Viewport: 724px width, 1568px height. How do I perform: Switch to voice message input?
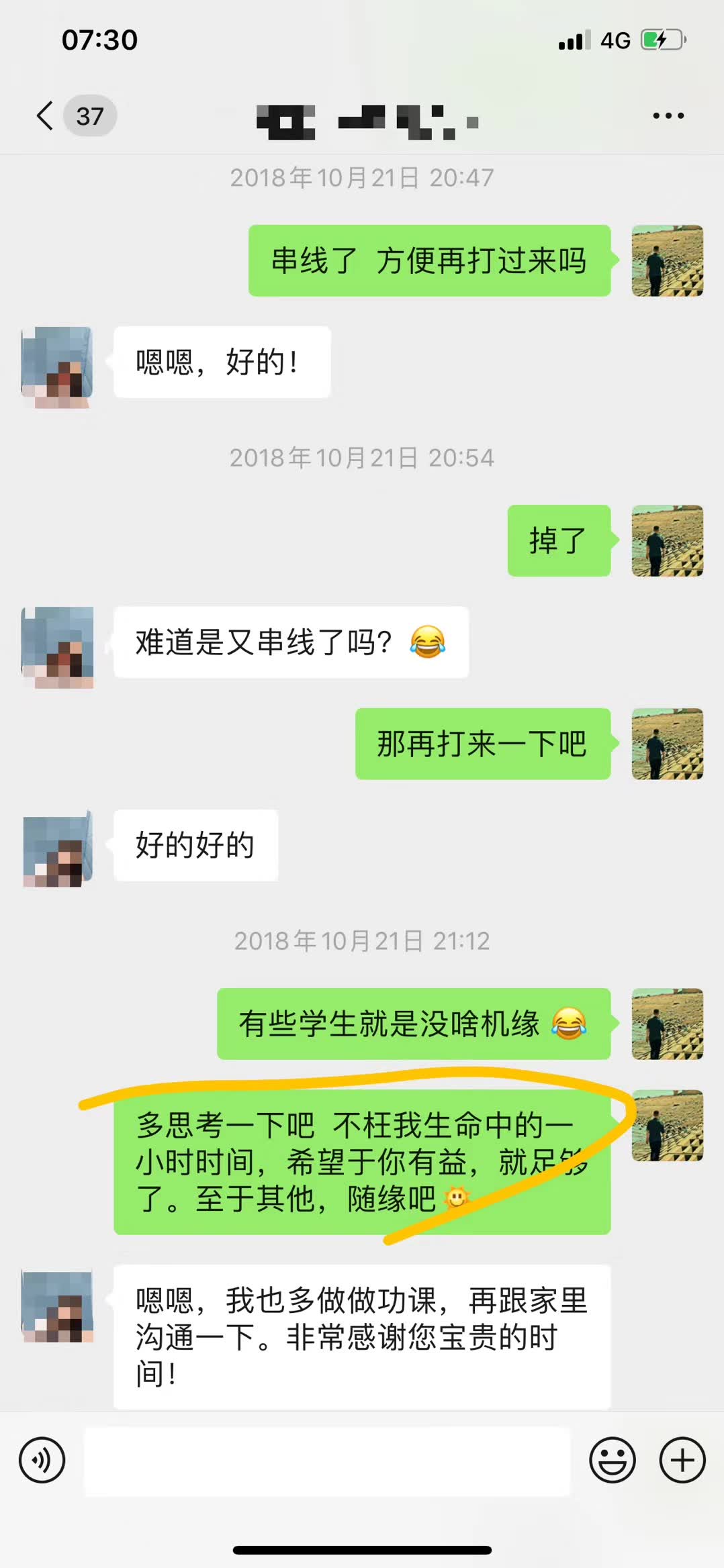click(x=42, y=1459)
